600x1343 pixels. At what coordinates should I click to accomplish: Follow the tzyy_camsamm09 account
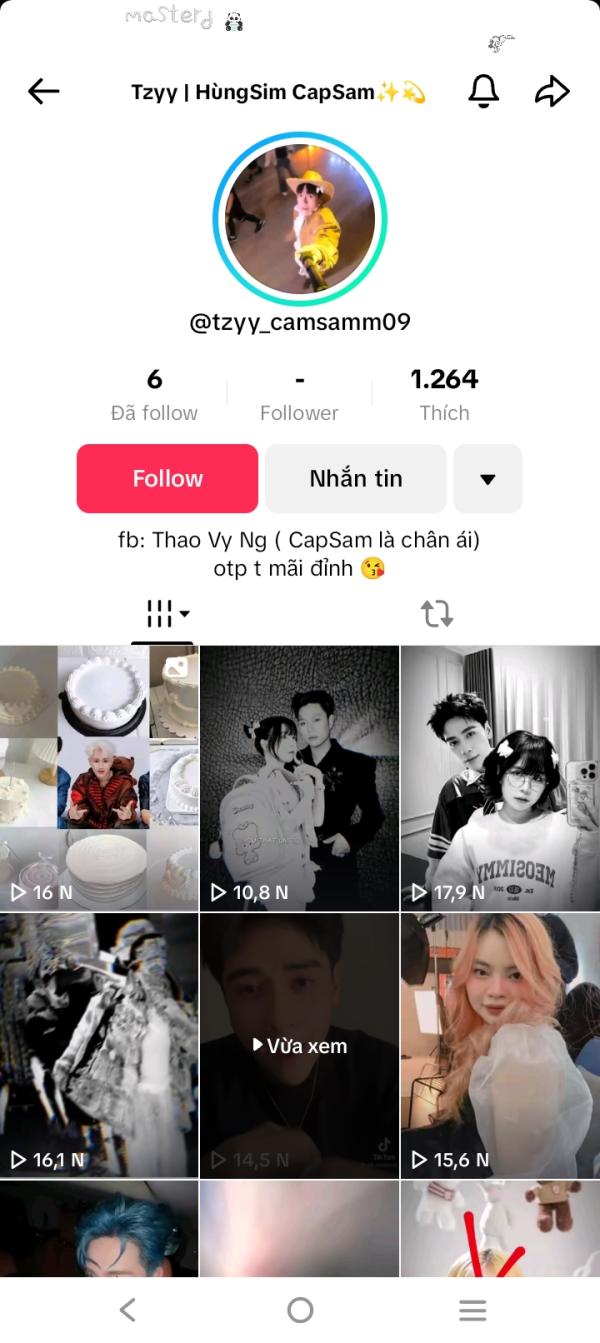click(x=167, y=478)
